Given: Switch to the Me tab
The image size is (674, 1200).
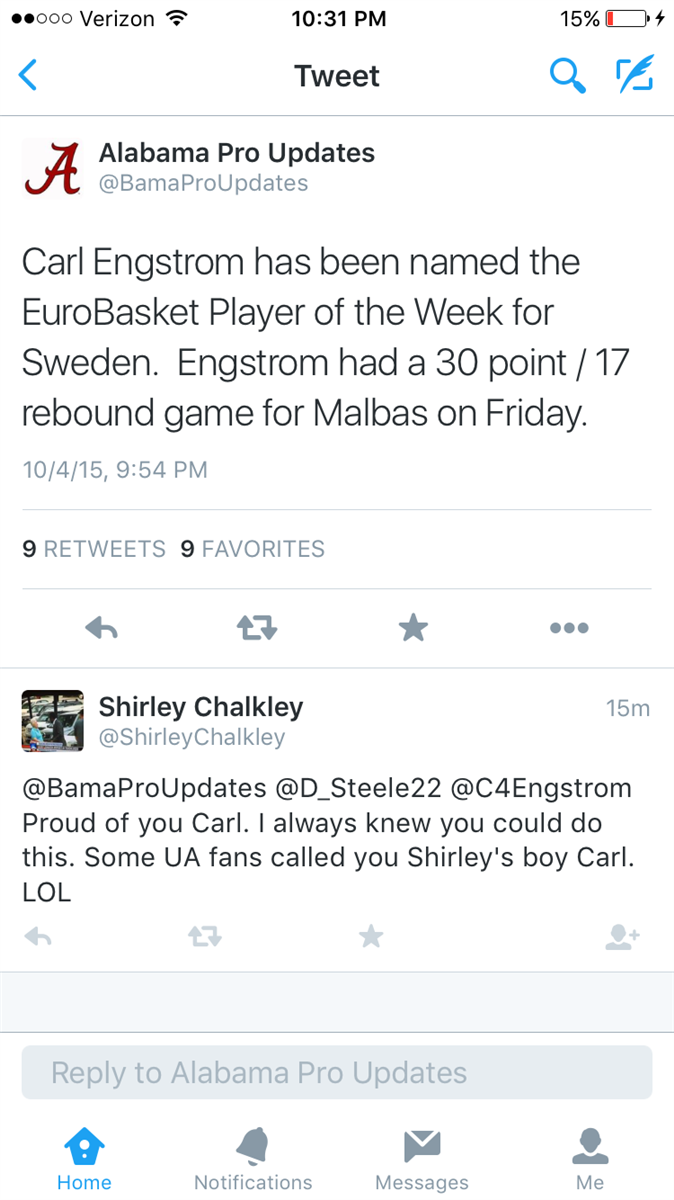Looking at the screenshot, I should (x=590, y=1160).
